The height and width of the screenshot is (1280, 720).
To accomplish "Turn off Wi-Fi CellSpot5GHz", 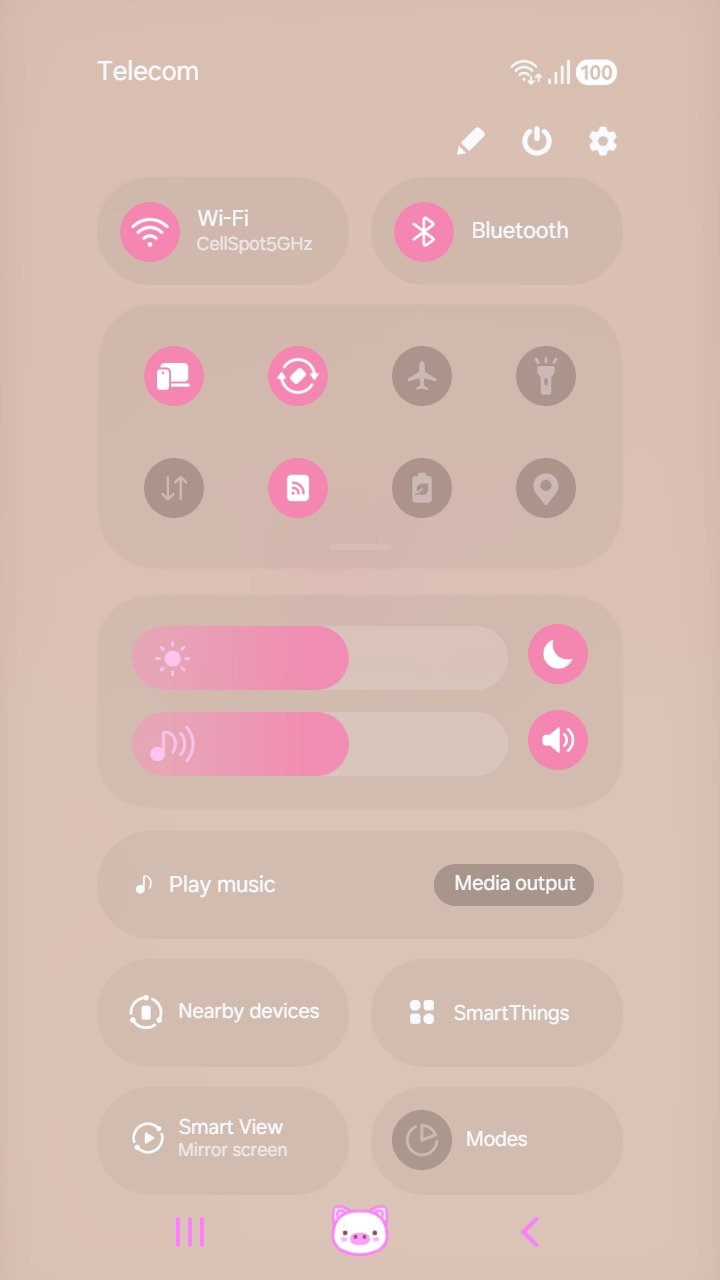I will pos(150,231).
